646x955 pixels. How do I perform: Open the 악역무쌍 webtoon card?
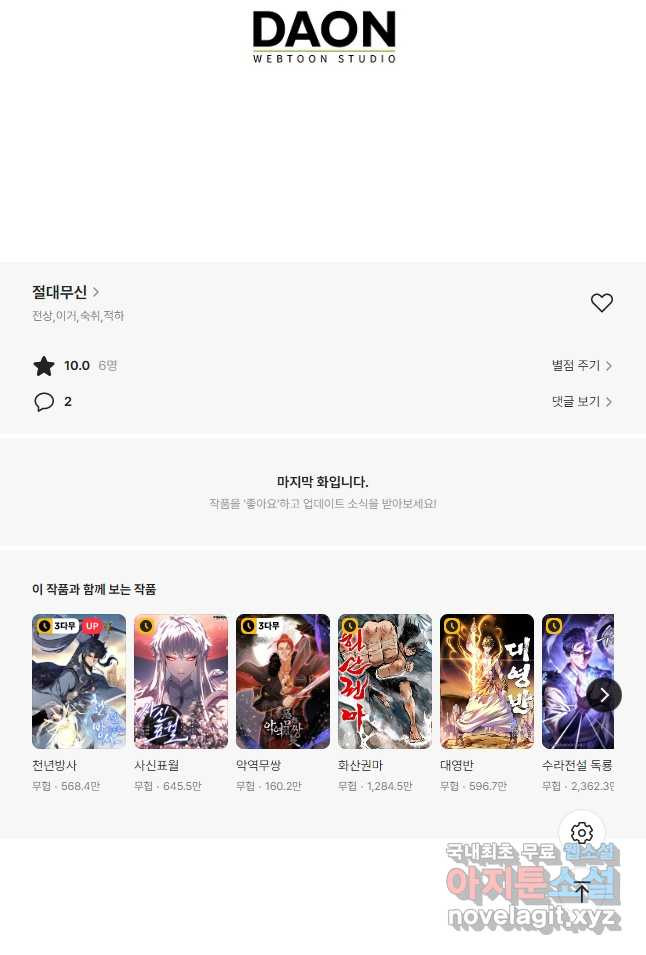(x=283, y=682)
